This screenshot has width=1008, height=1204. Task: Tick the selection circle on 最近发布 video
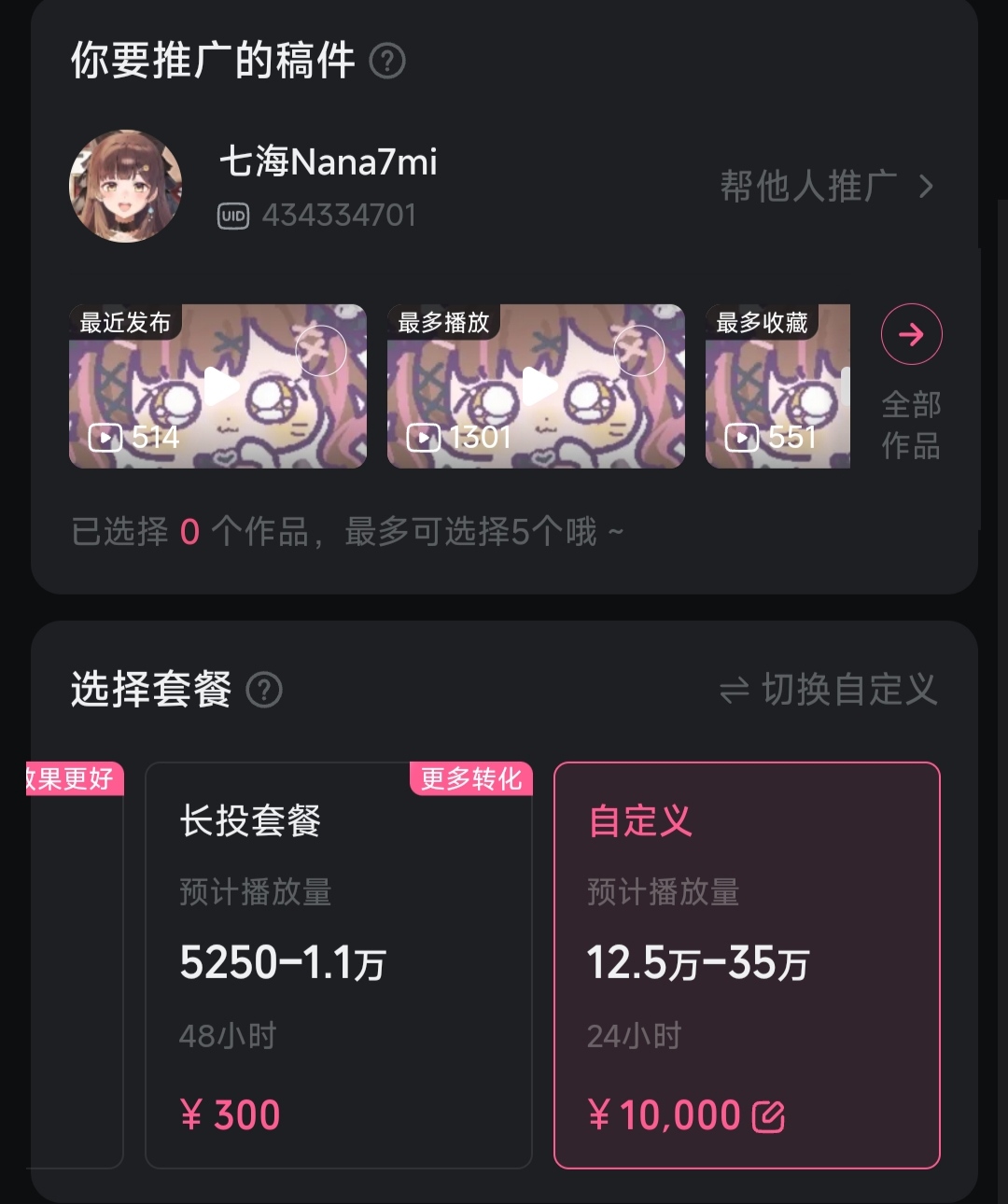(321, 351)
